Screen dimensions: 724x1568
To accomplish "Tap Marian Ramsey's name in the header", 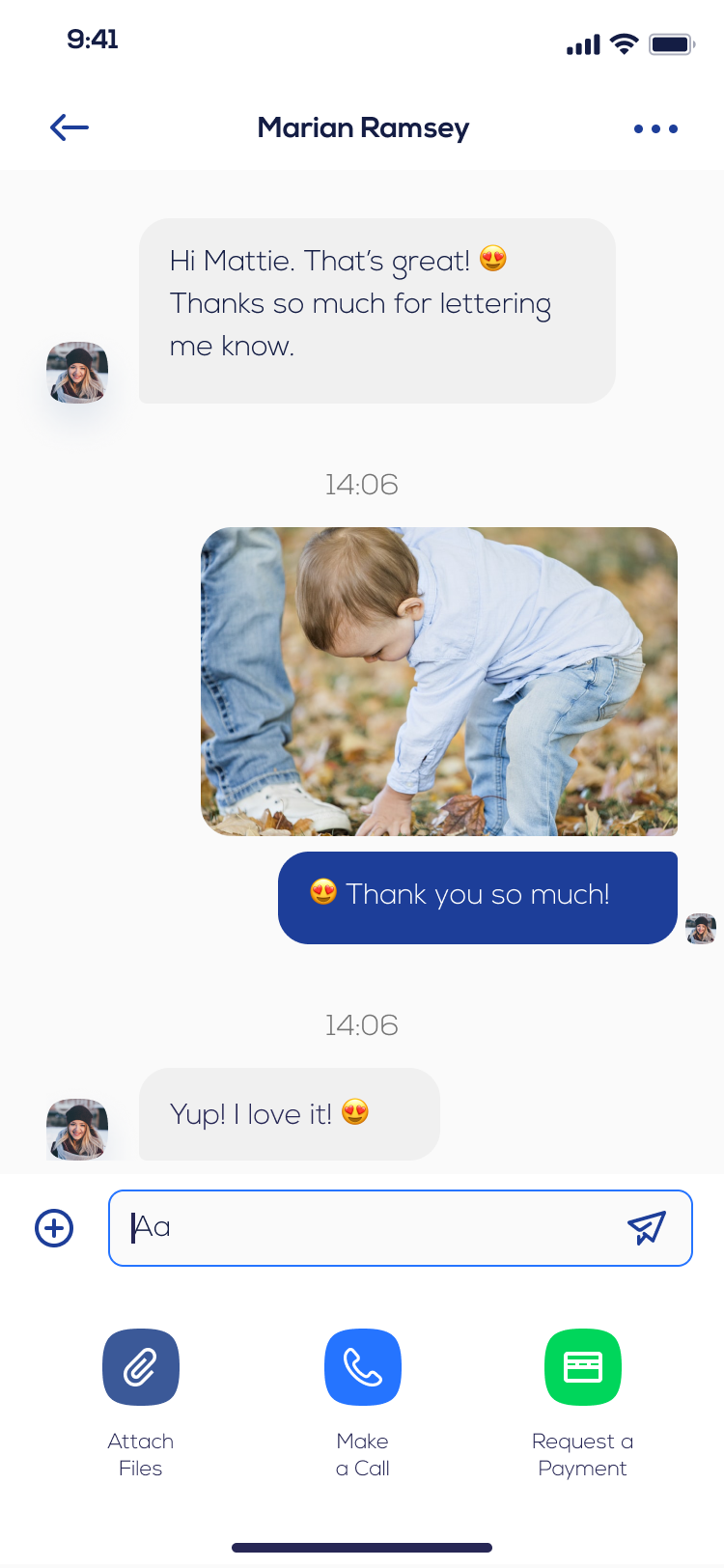I will (x=362, y=127).
